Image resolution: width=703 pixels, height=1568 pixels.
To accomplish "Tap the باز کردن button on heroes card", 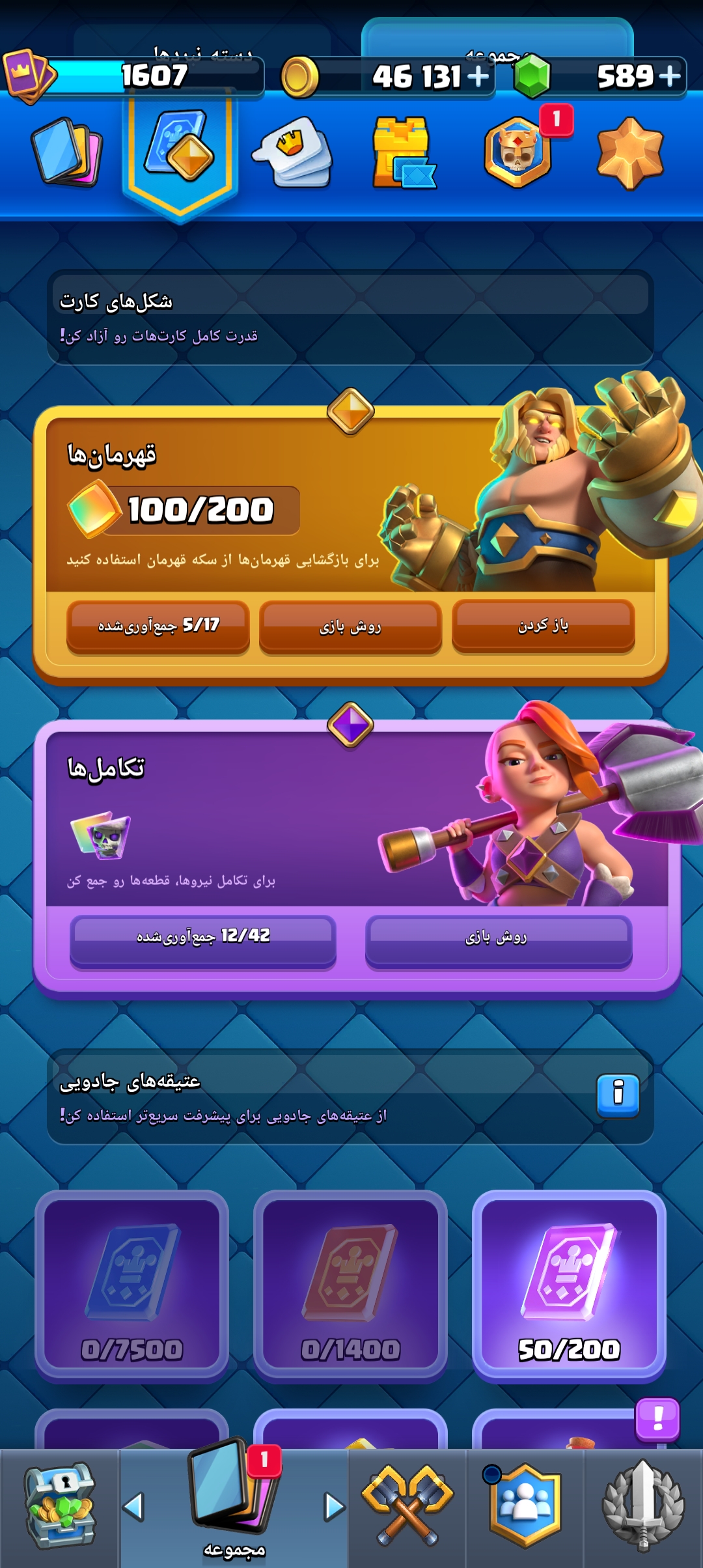I will pos(543,626).
